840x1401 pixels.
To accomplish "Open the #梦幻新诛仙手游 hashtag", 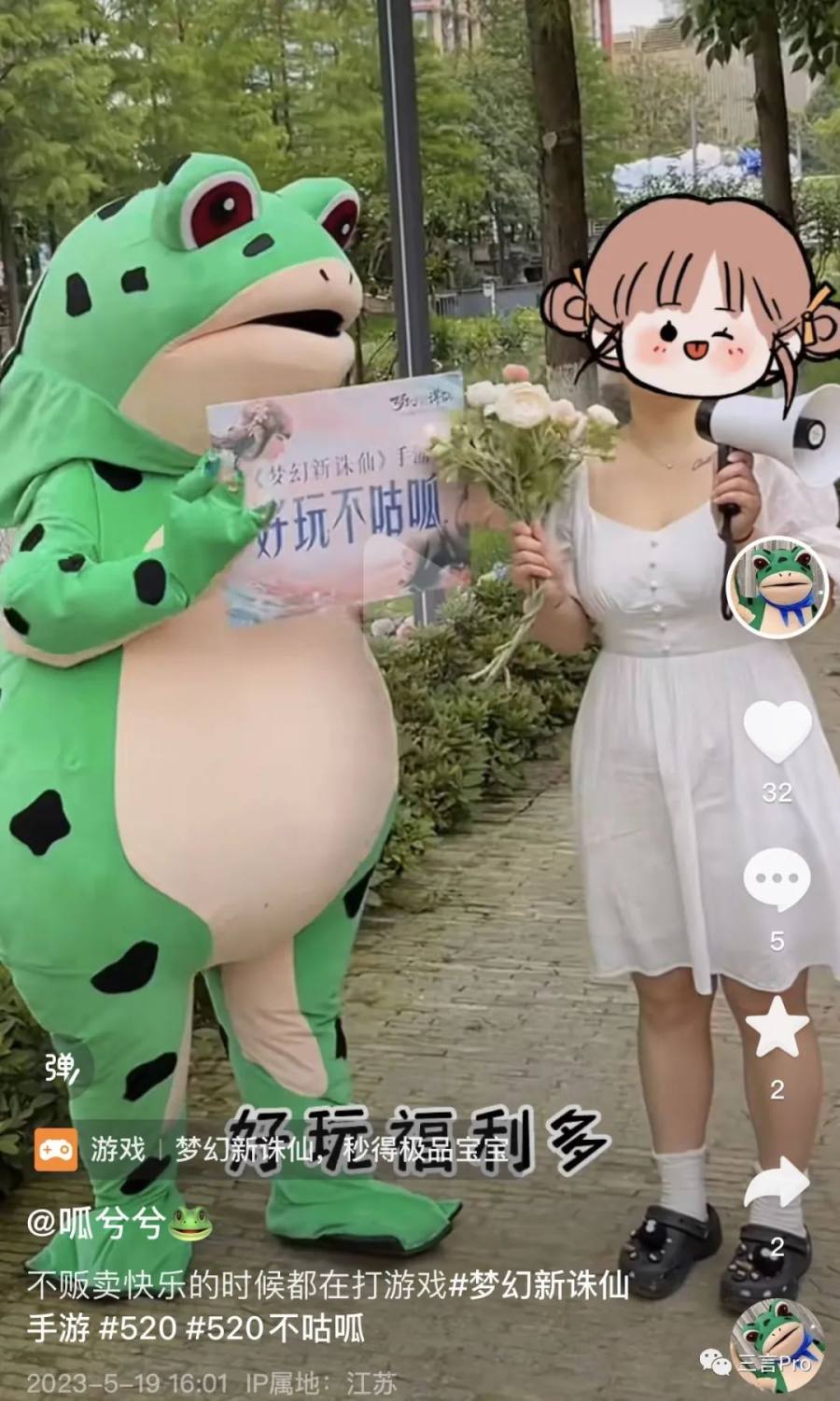I will click(x=539, y=1285).
